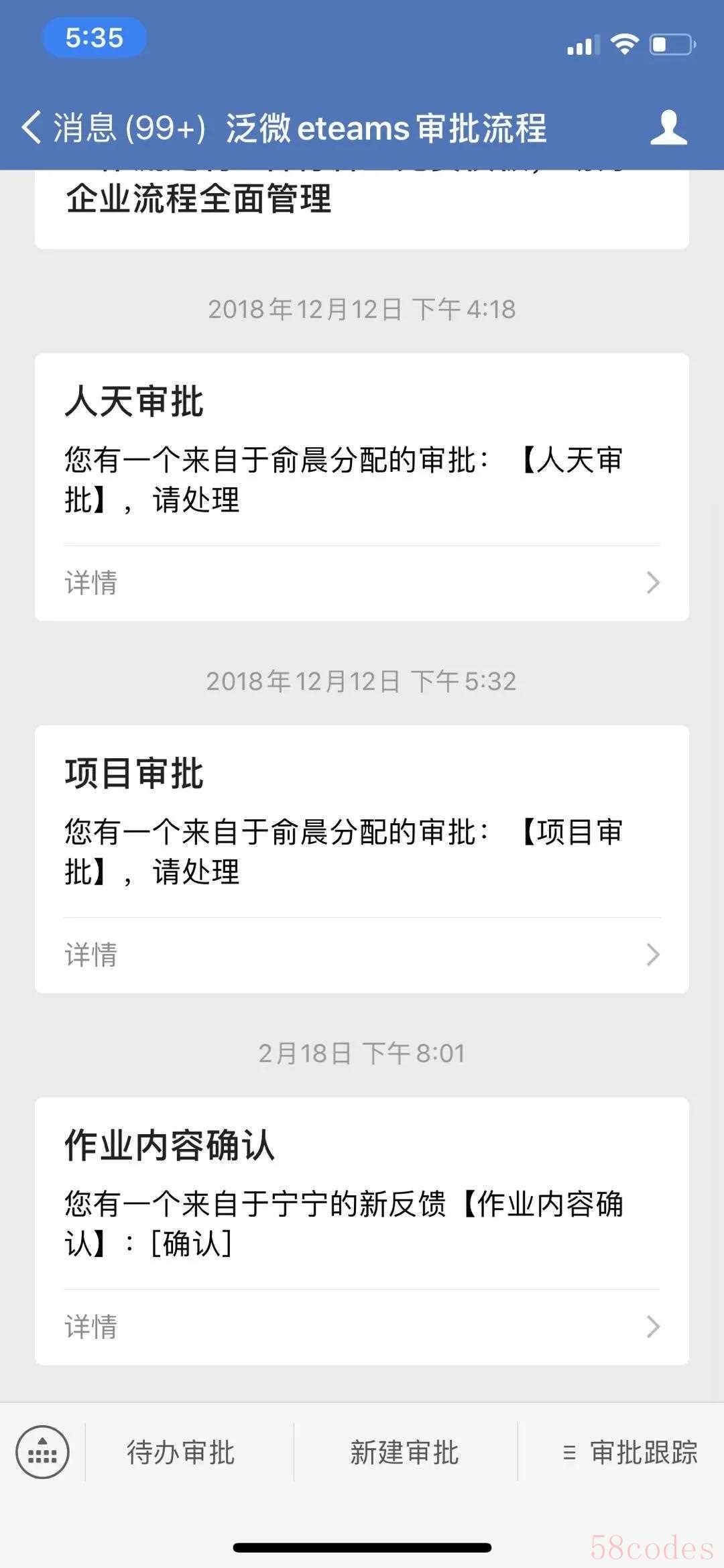
Task: Open the 企业流程全面管理 article card
Action: pos(362,209)
